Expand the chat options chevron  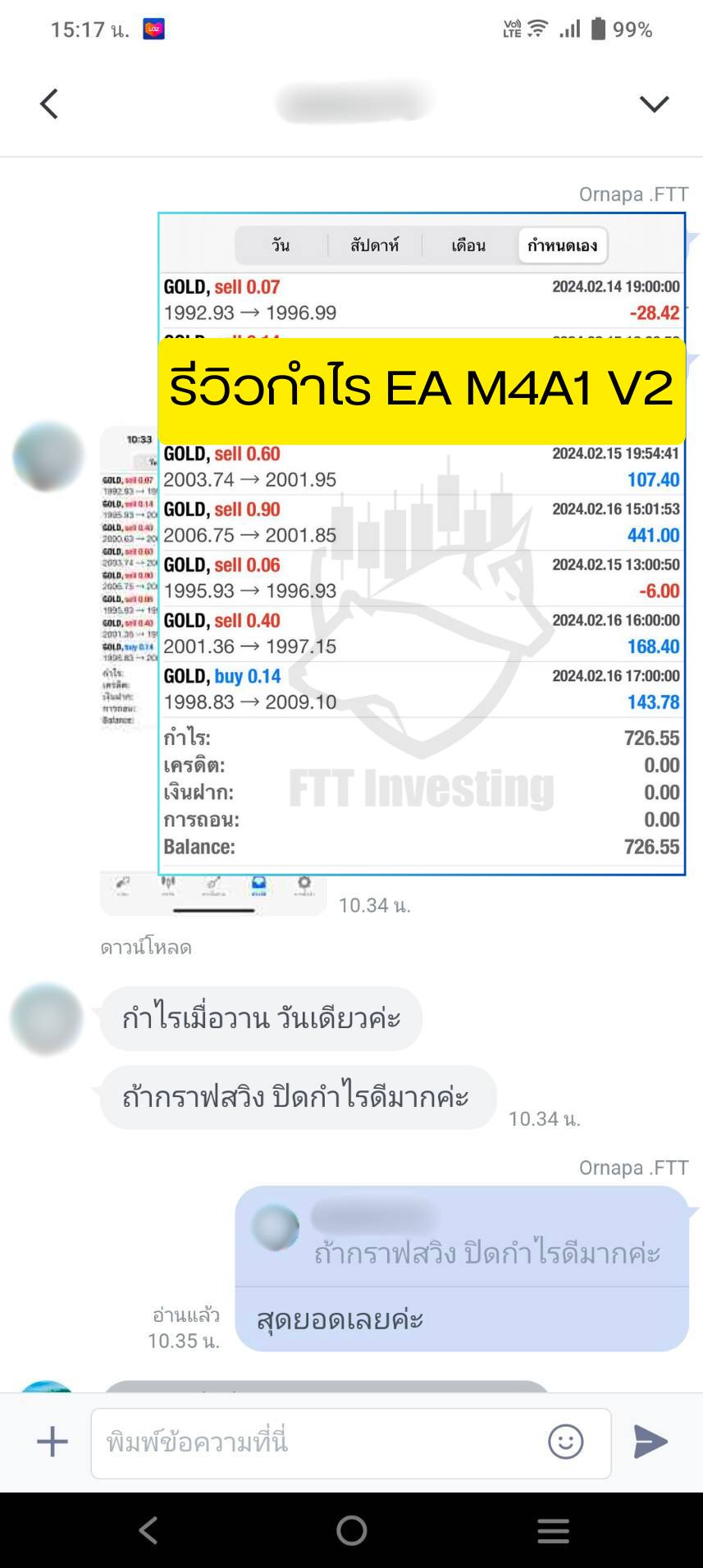[x=654, y=104]
